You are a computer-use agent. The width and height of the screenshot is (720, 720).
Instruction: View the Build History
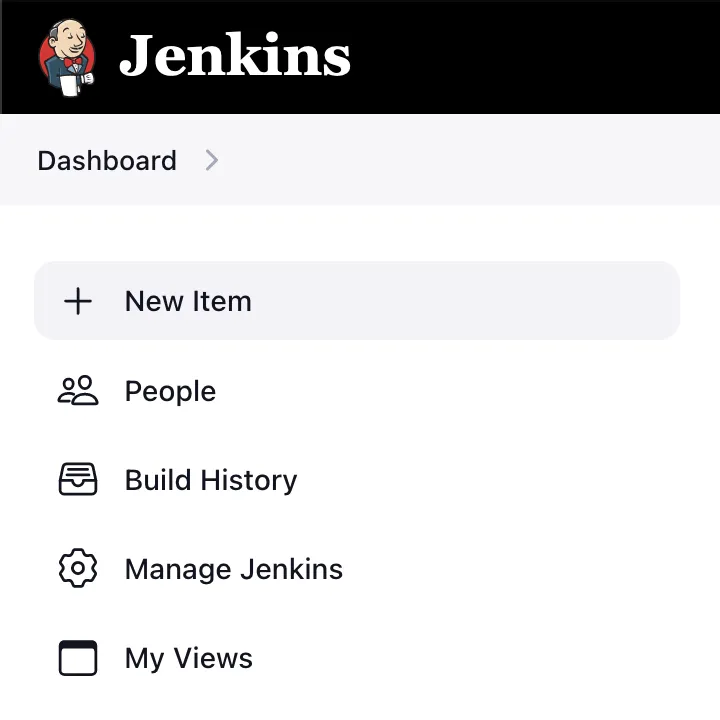click(210, 480)
